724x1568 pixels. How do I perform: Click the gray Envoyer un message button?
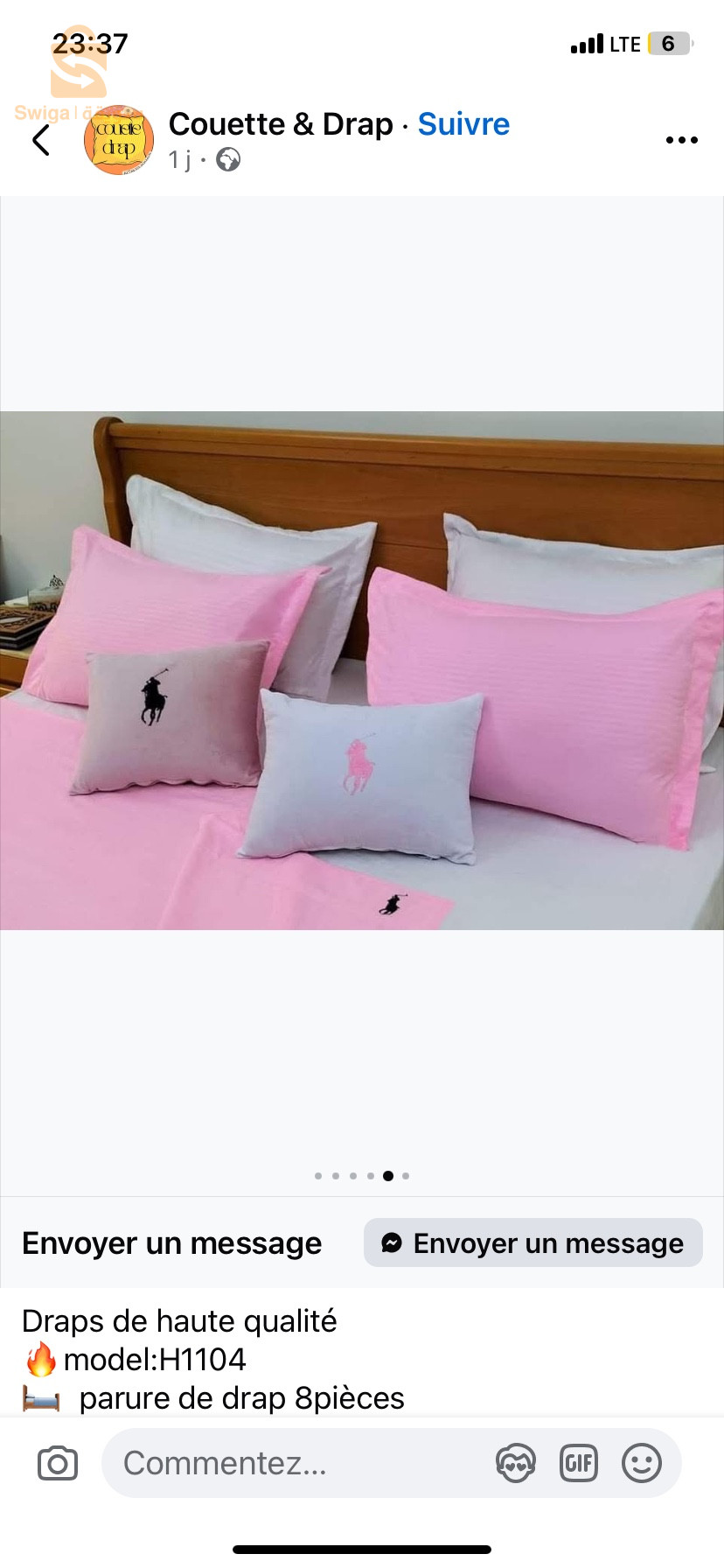tap(533, 1242)
